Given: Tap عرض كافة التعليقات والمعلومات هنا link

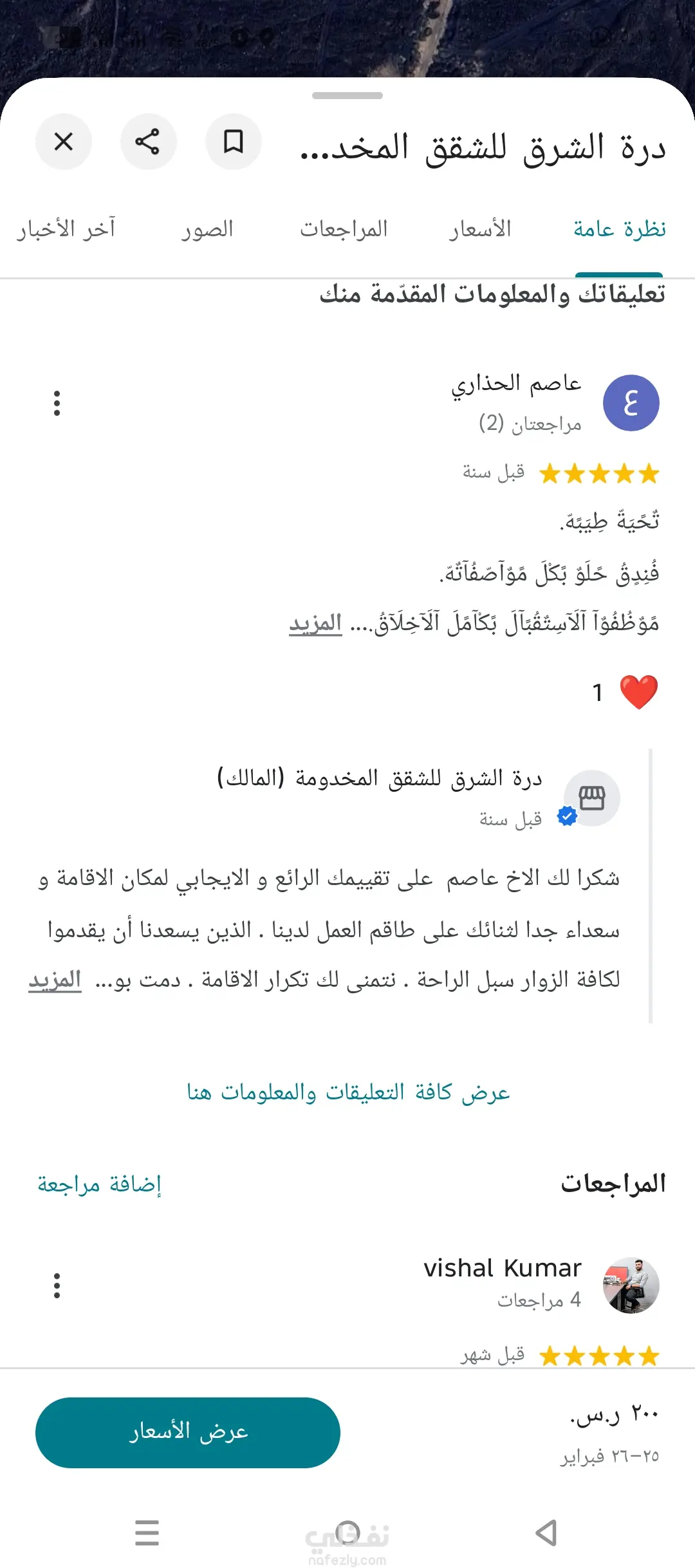Looking at the screenshot, I should point(347,1092).
